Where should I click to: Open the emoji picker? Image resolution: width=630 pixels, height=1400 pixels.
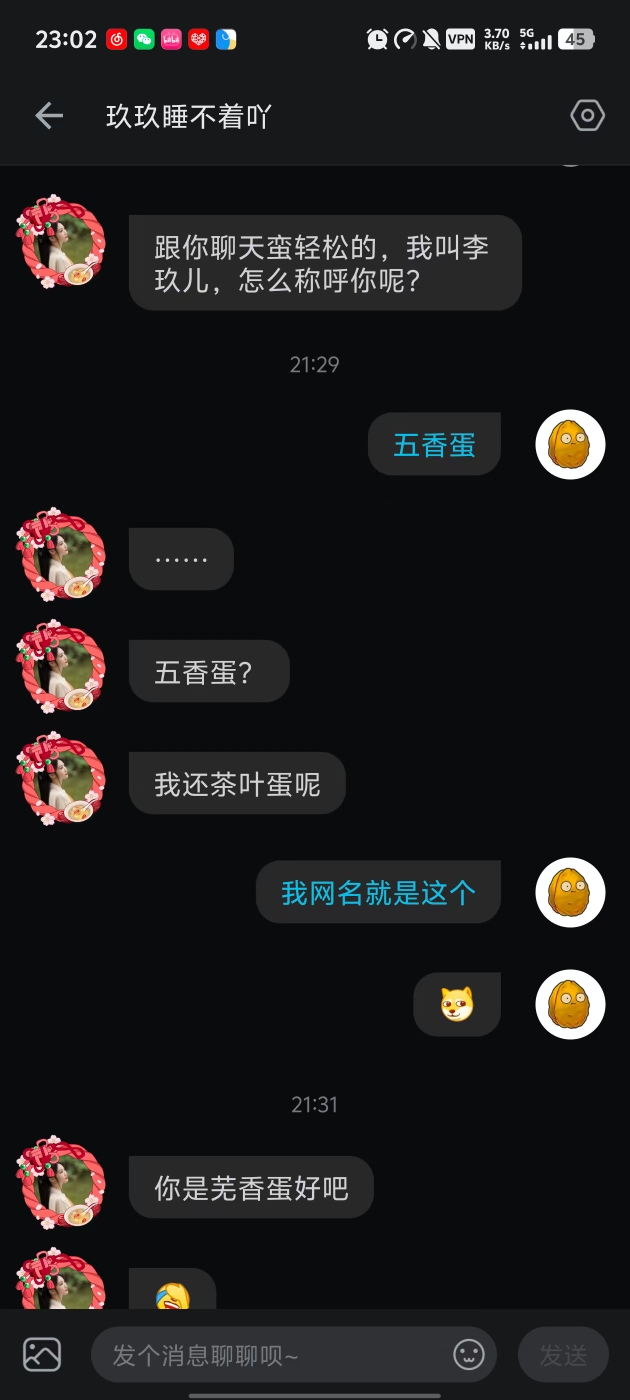(x=469, y=1355)
